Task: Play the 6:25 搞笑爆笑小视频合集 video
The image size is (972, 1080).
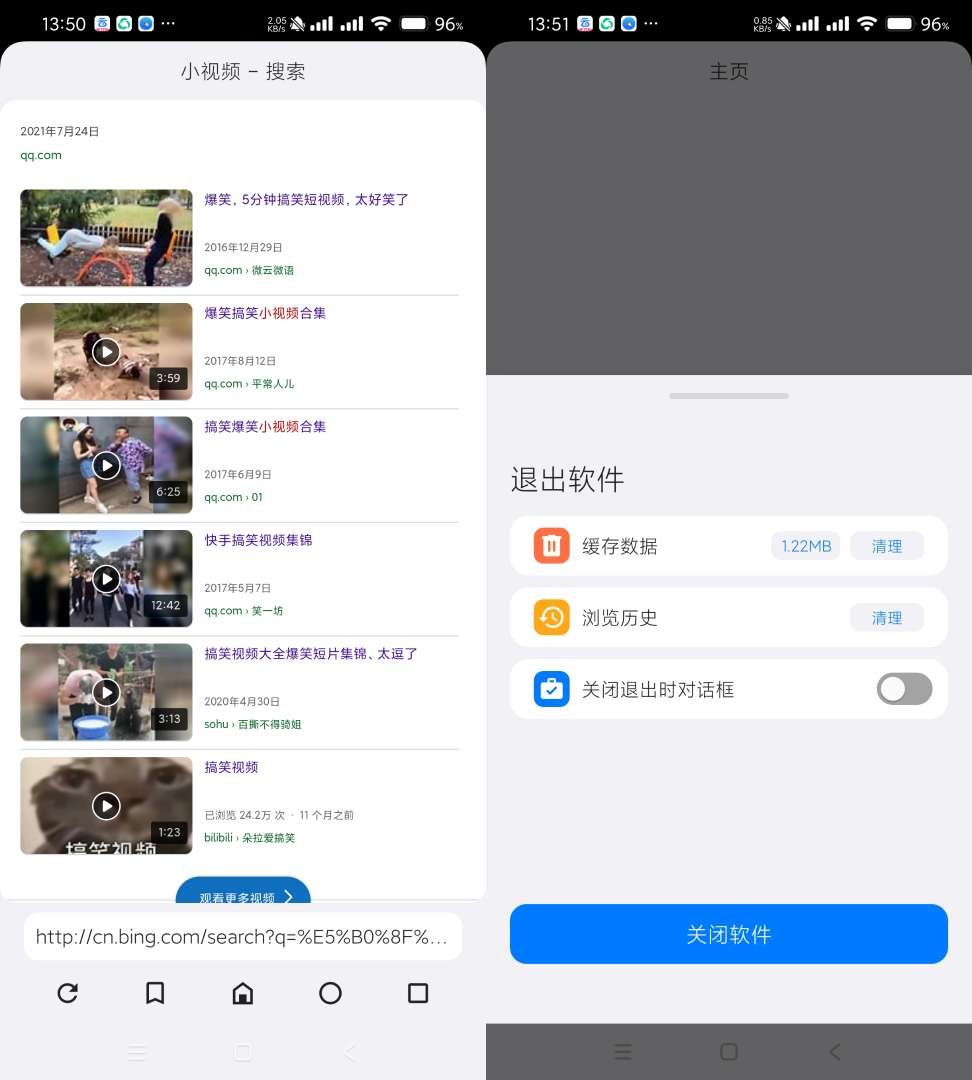Action: click(x=106, y=465)
